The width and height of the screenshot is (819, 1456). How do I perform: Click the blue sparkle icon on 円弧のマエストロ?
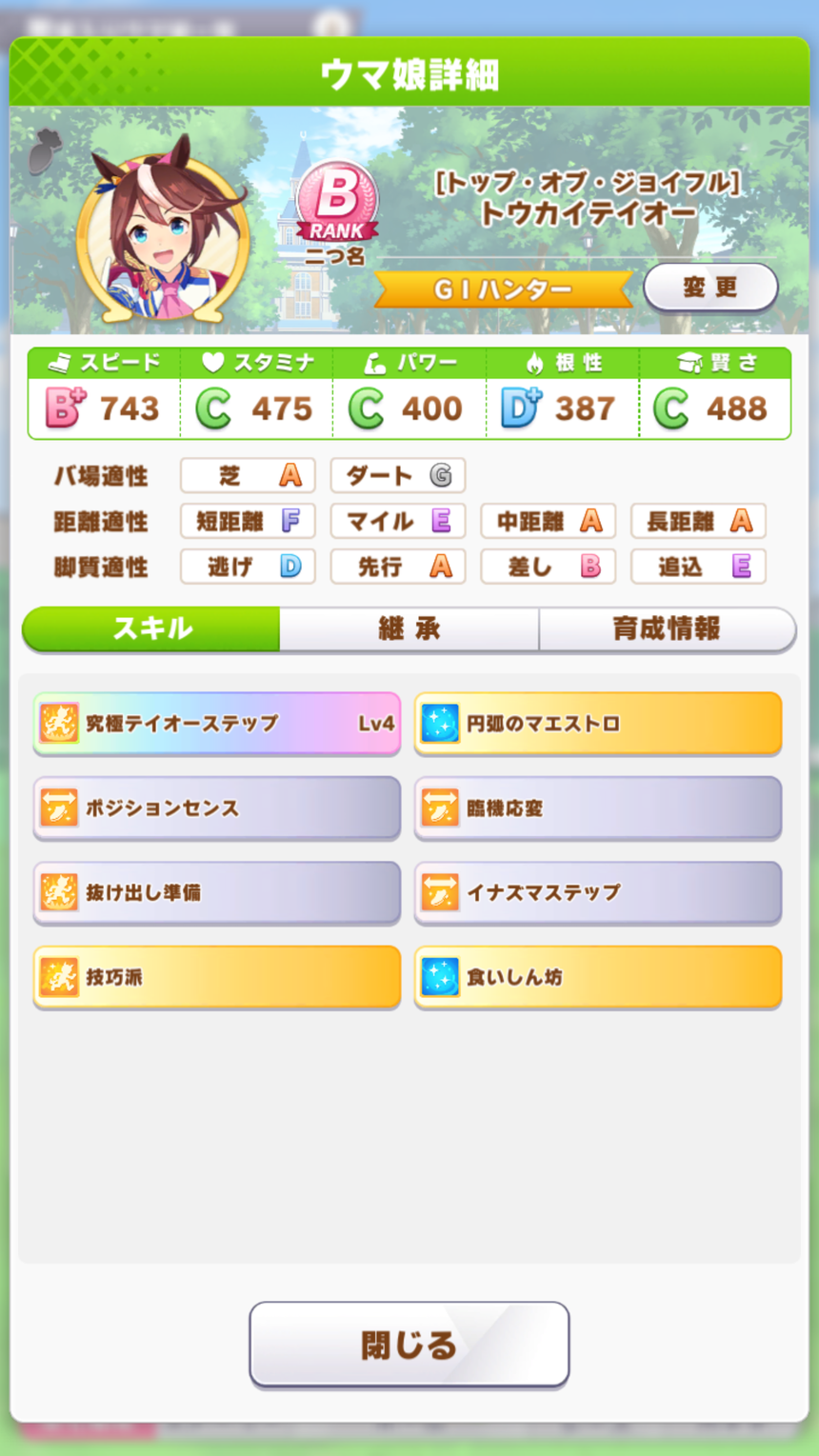(440, 725)
